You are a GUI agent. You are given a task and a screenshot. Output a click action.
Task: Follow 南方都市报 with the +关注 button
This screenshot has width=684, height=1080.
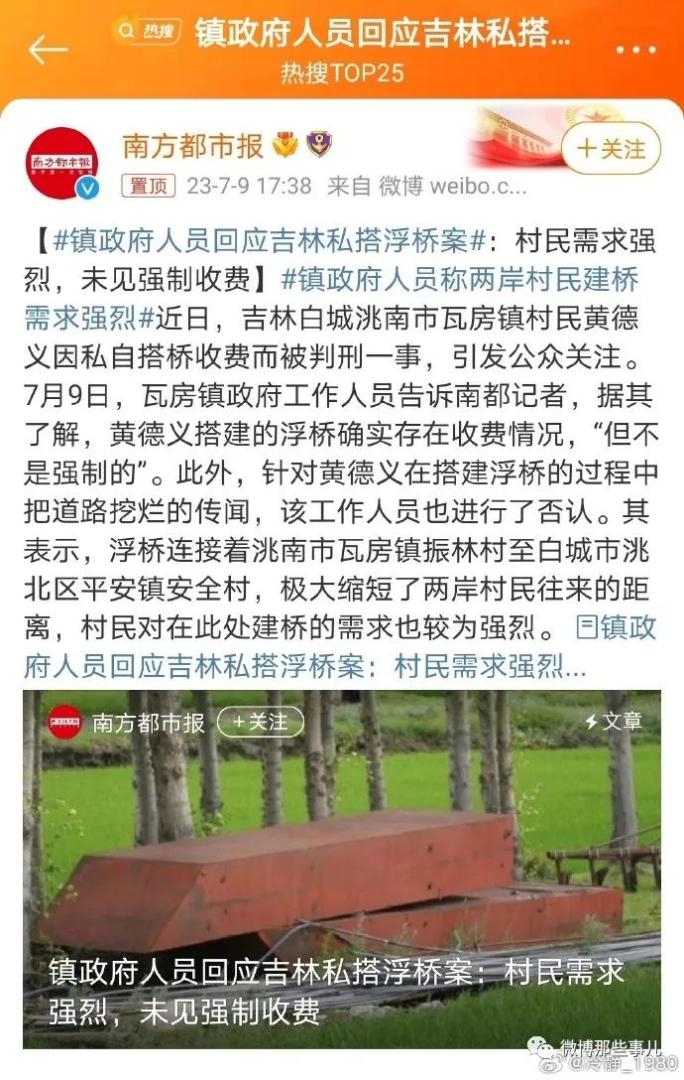point(610,150)
